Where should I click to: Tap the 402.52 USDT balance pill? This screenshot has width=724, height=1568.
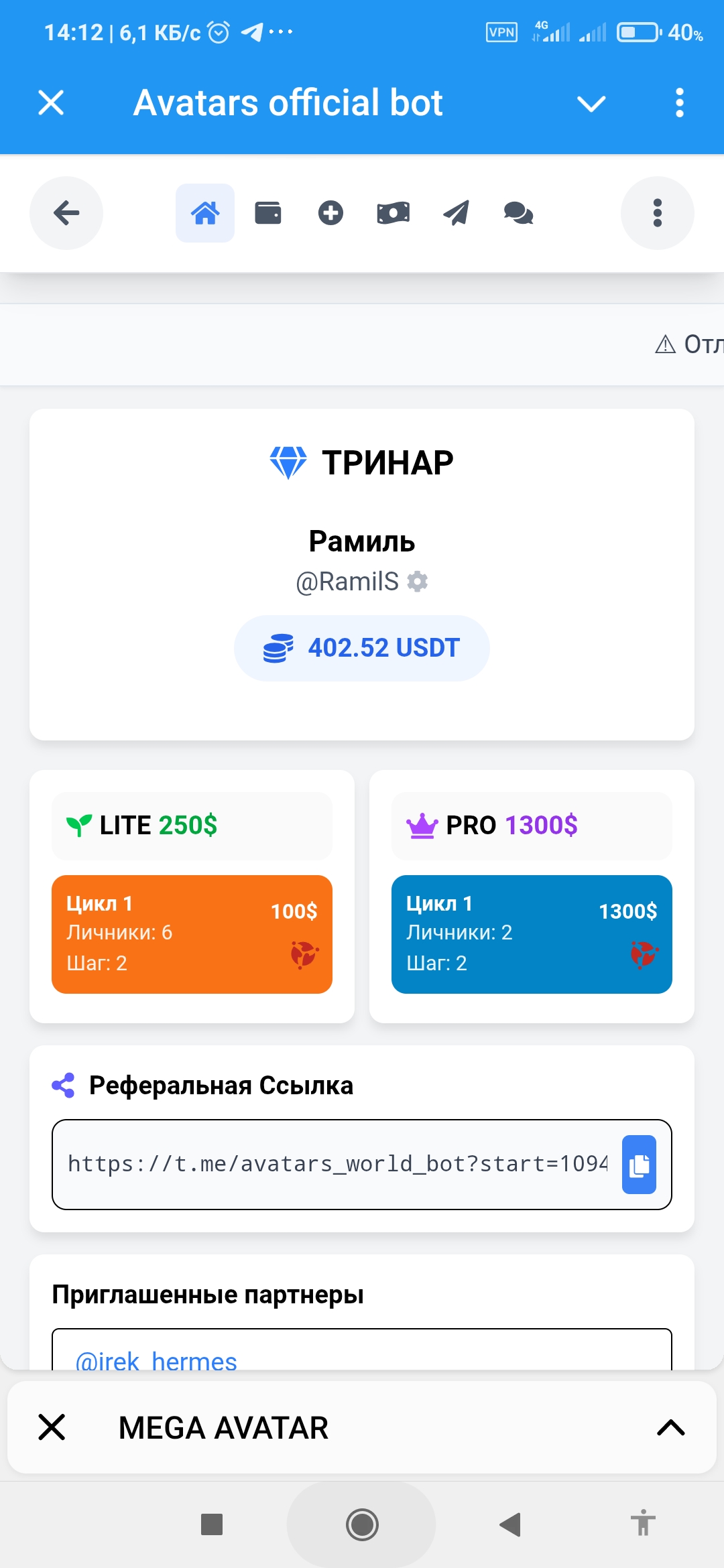point(362,648)
